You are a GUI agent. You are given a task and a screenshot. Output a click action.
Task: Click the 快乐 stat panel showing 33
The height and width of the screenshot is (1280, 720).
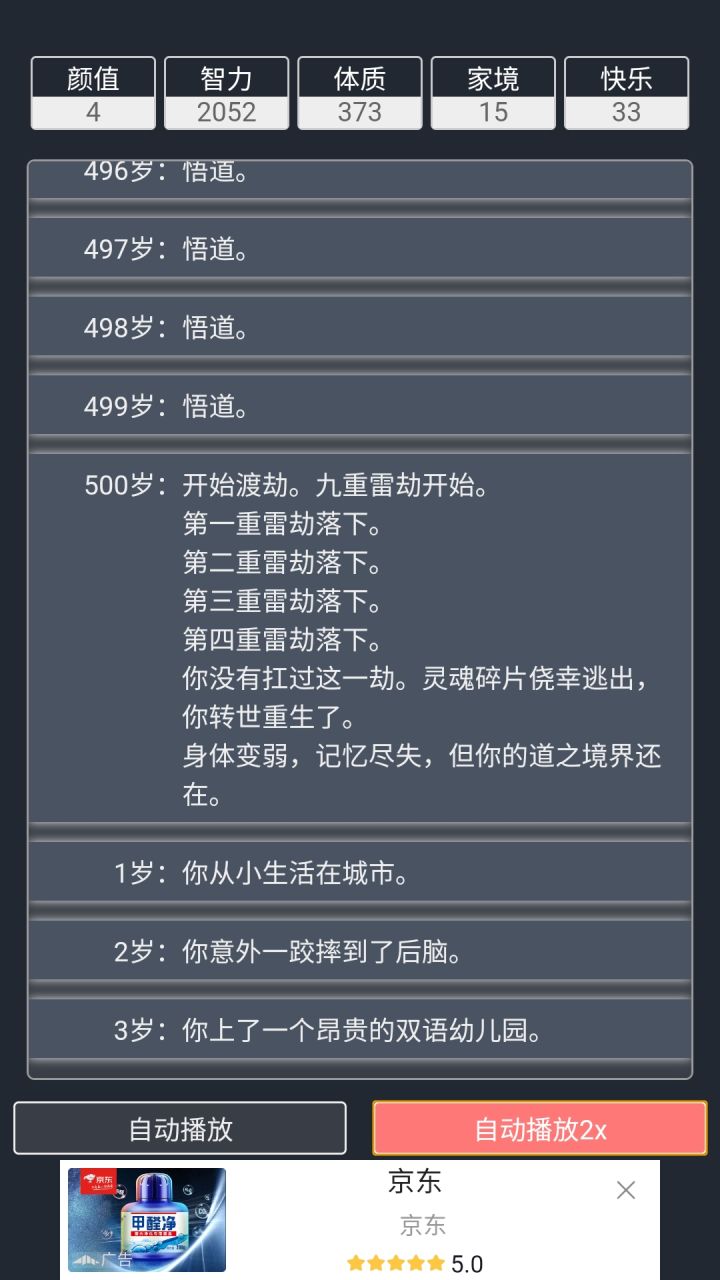[626, 94]
